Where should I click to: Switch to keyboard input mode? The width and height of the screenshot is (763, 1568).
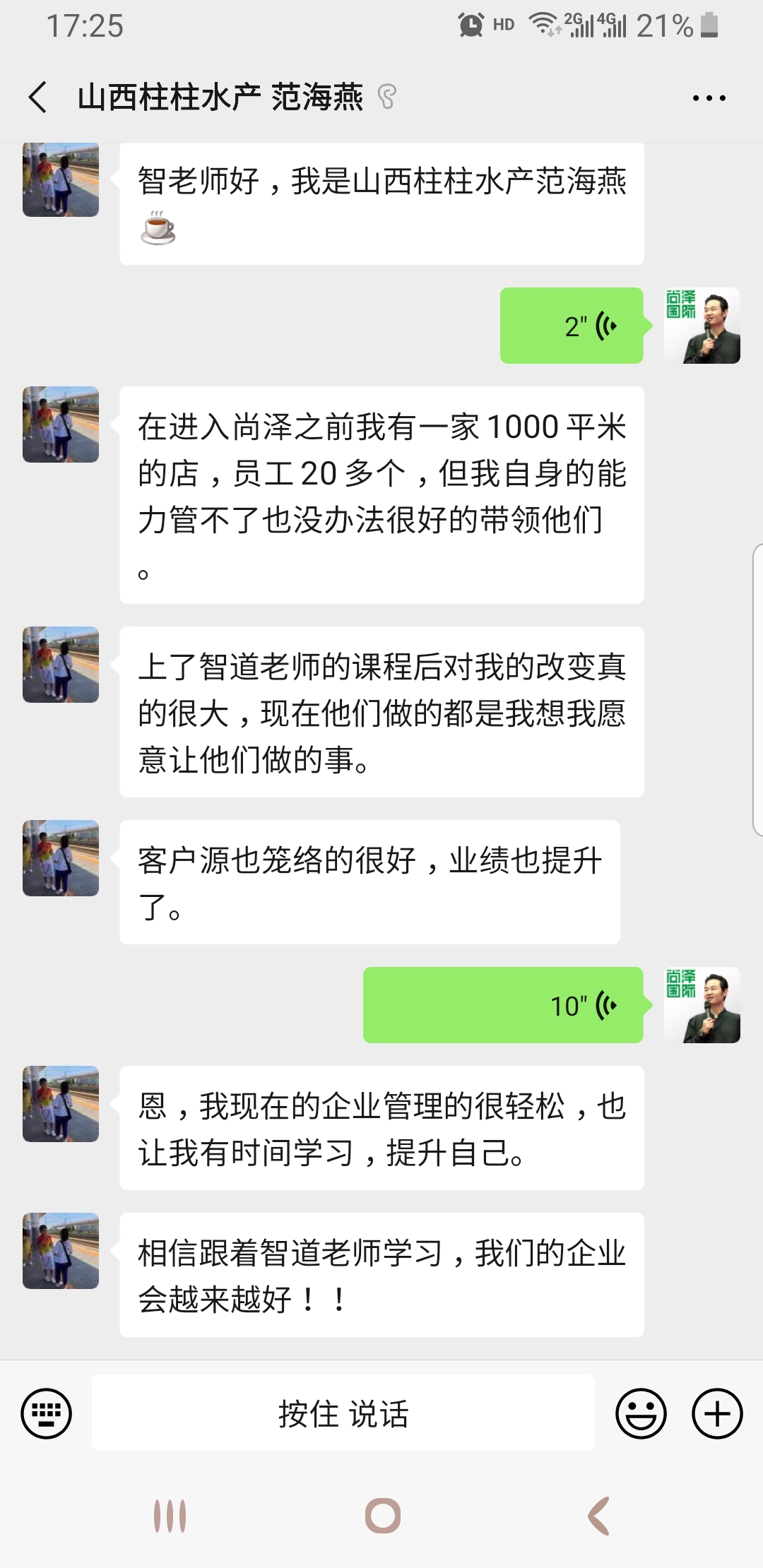[47, 1413]
